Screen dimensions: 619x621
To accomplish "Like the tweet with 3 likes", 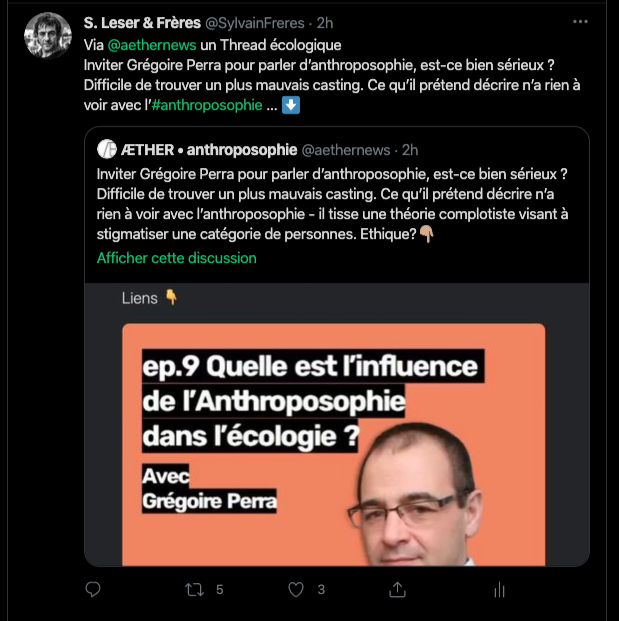I will pos(297,590).
